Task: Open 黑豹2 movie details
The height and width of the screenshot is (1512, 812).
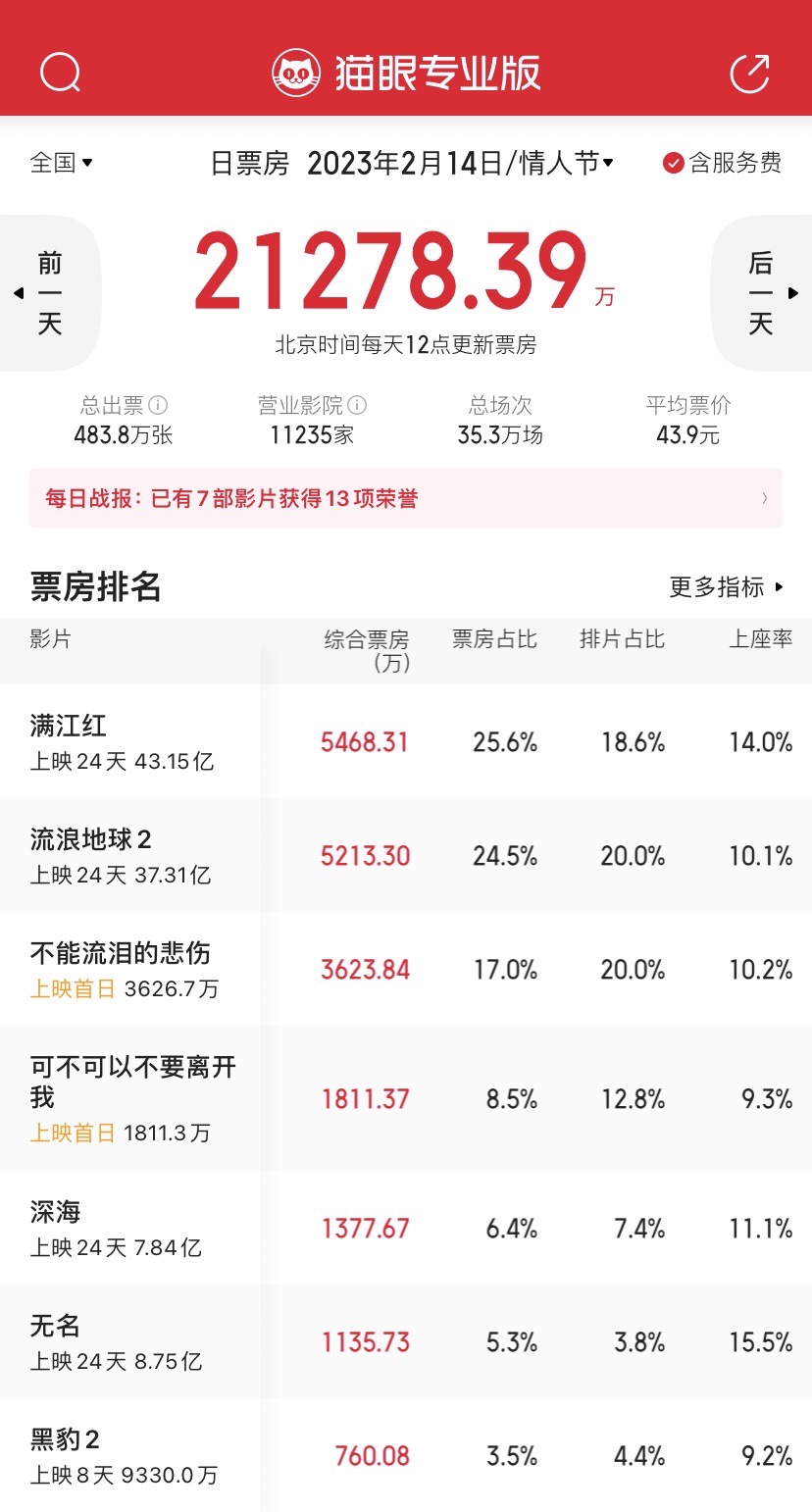Action: 406,1455
